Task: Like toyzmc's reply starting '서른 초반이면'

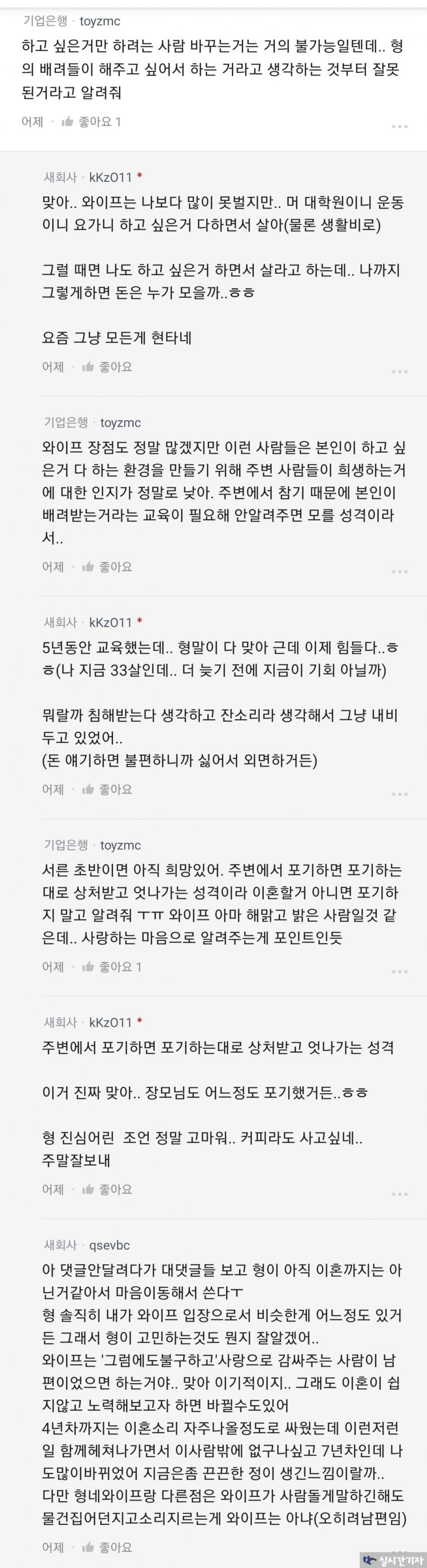Action: click(x=111, y=967)
